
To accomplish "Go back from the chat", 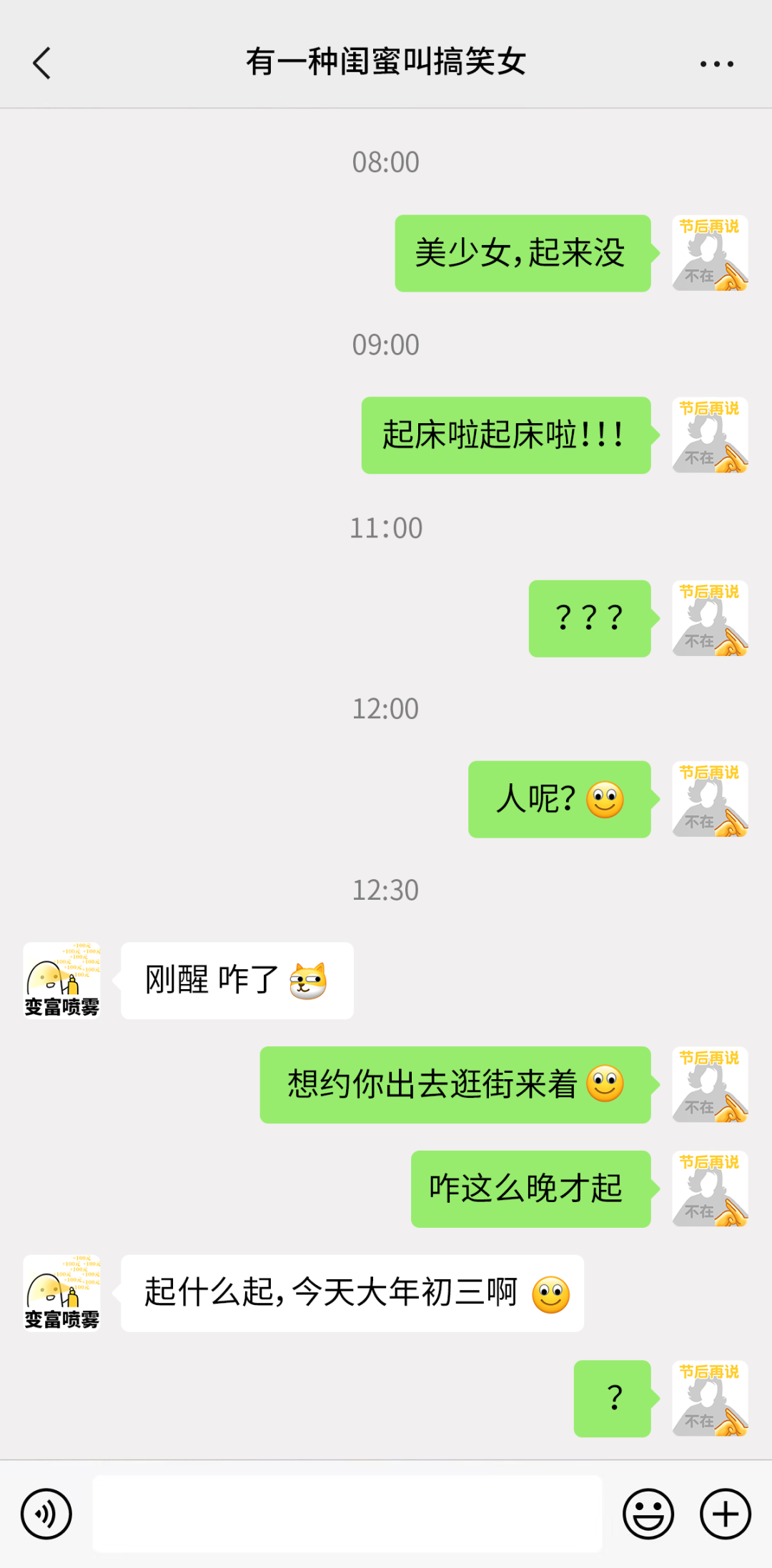I will pyautogui.click(x=42, y=63).
